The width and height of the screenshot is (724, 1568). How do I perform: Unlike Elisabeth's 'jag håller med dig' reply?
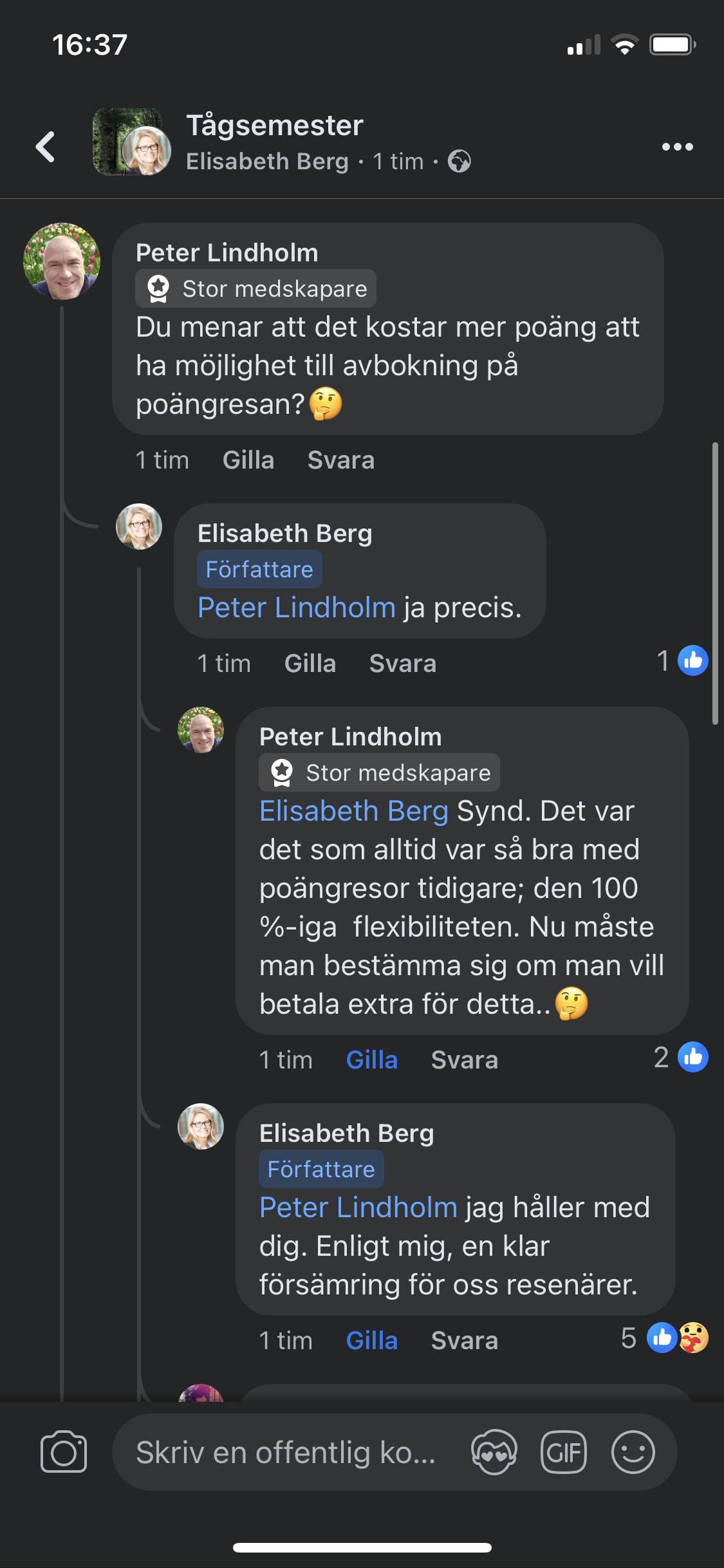(371, 1341)
